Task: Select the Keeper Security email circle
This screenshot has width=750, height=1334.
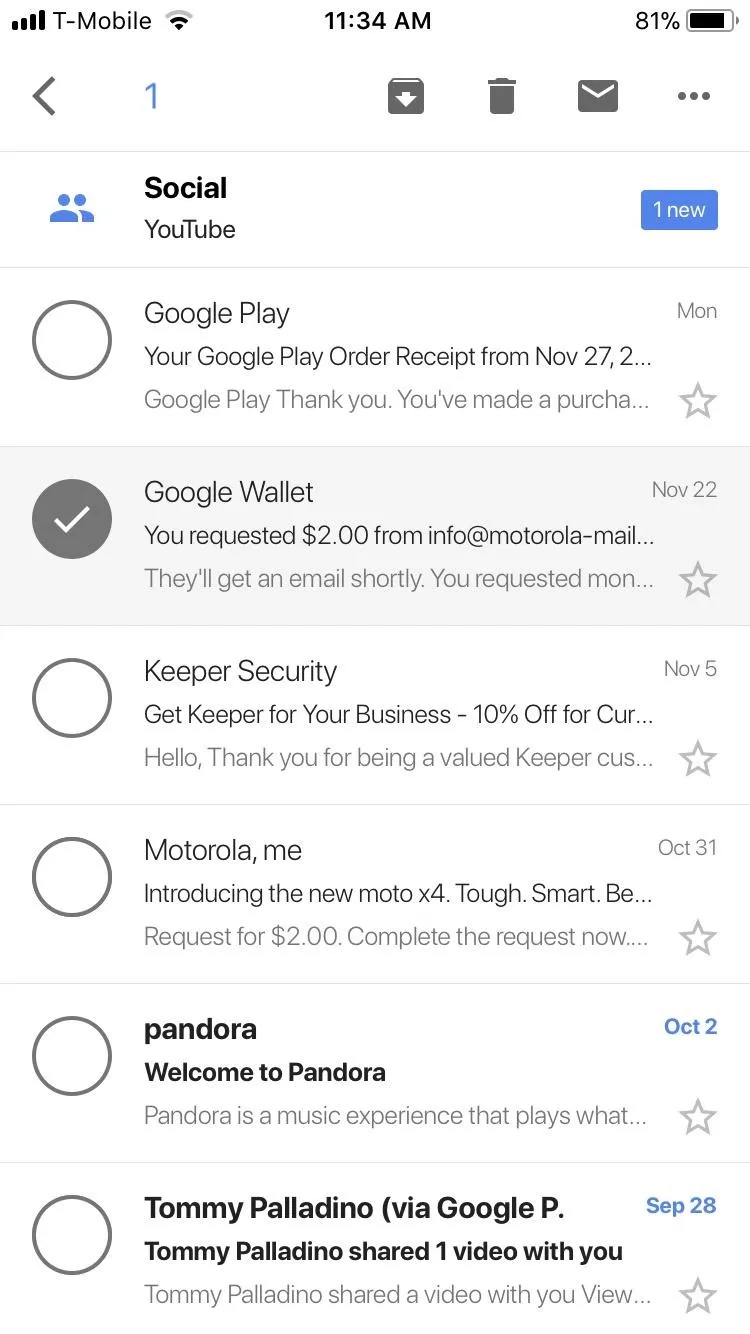Action: (72, 698)
